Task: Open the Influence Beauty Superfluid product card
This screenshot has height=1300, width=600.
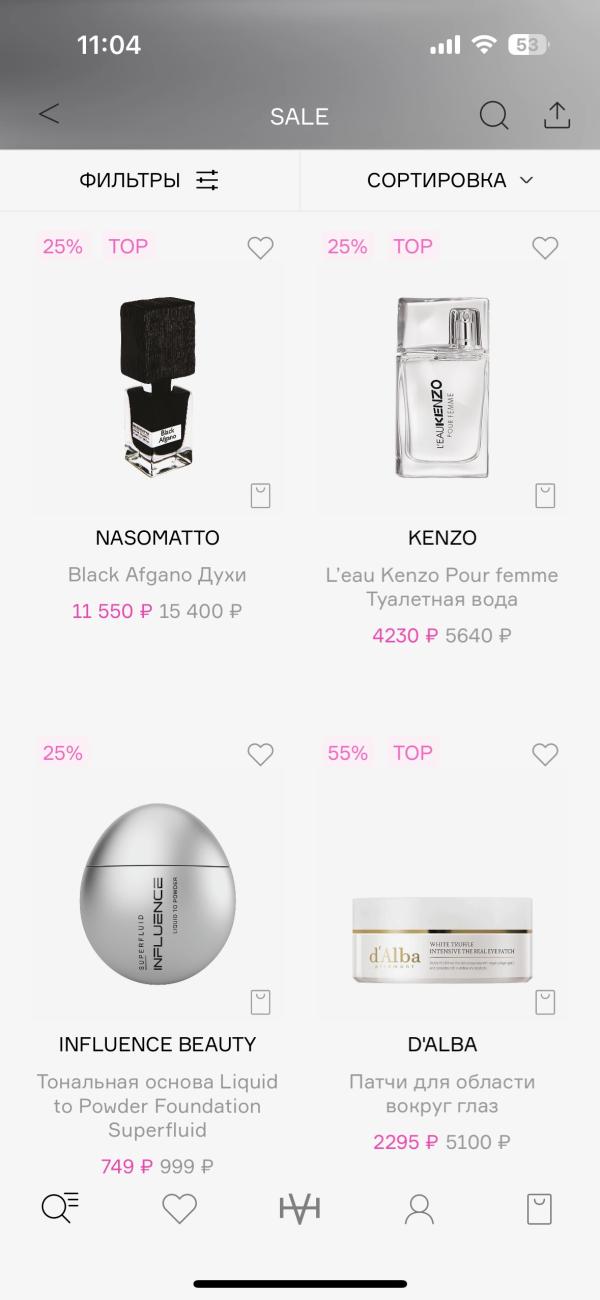Action: click(x=157, y=896)
